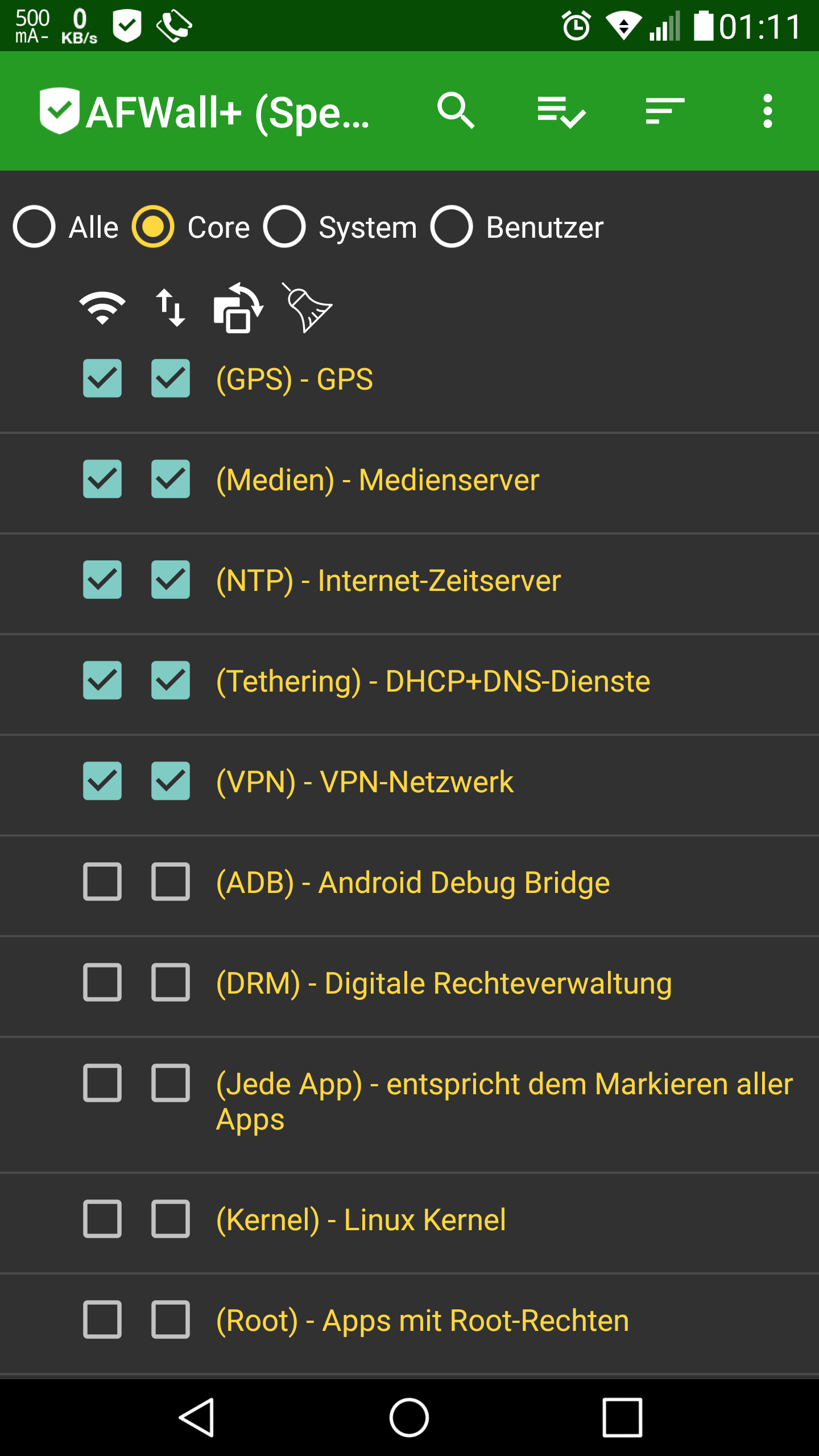Disable Wi-Fi checkbox for Internet-Zeitserver
The image size is (819, 1456).
pyautogui.click(x=102, y=580)
